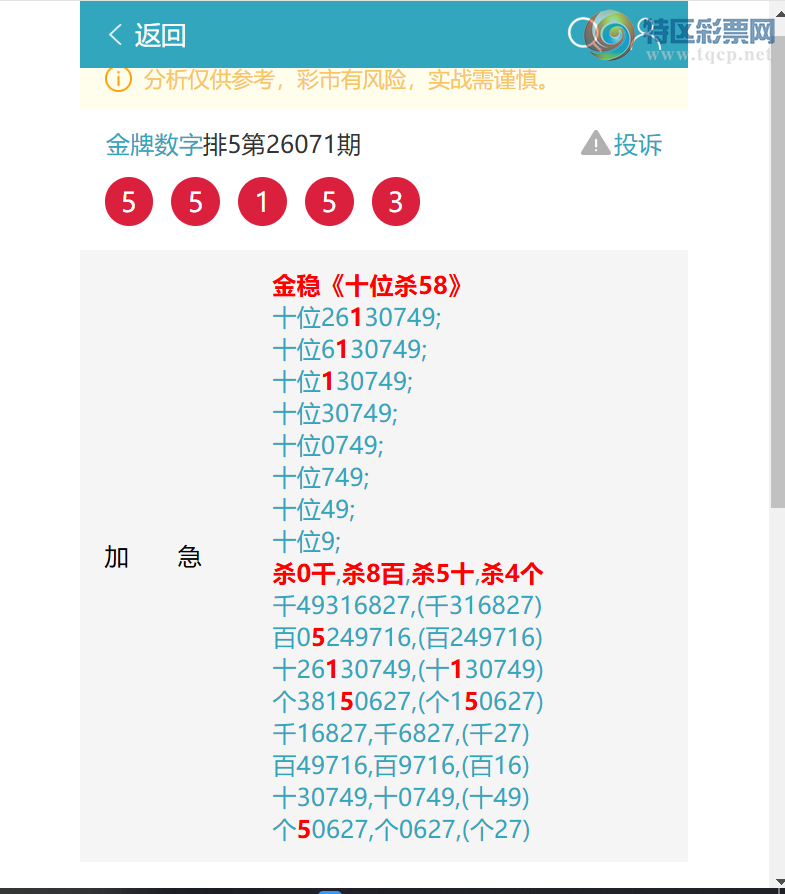Viewport: 785px width, 894px height.
Task: Toggle the fourth red number ball
Action: 329,201
